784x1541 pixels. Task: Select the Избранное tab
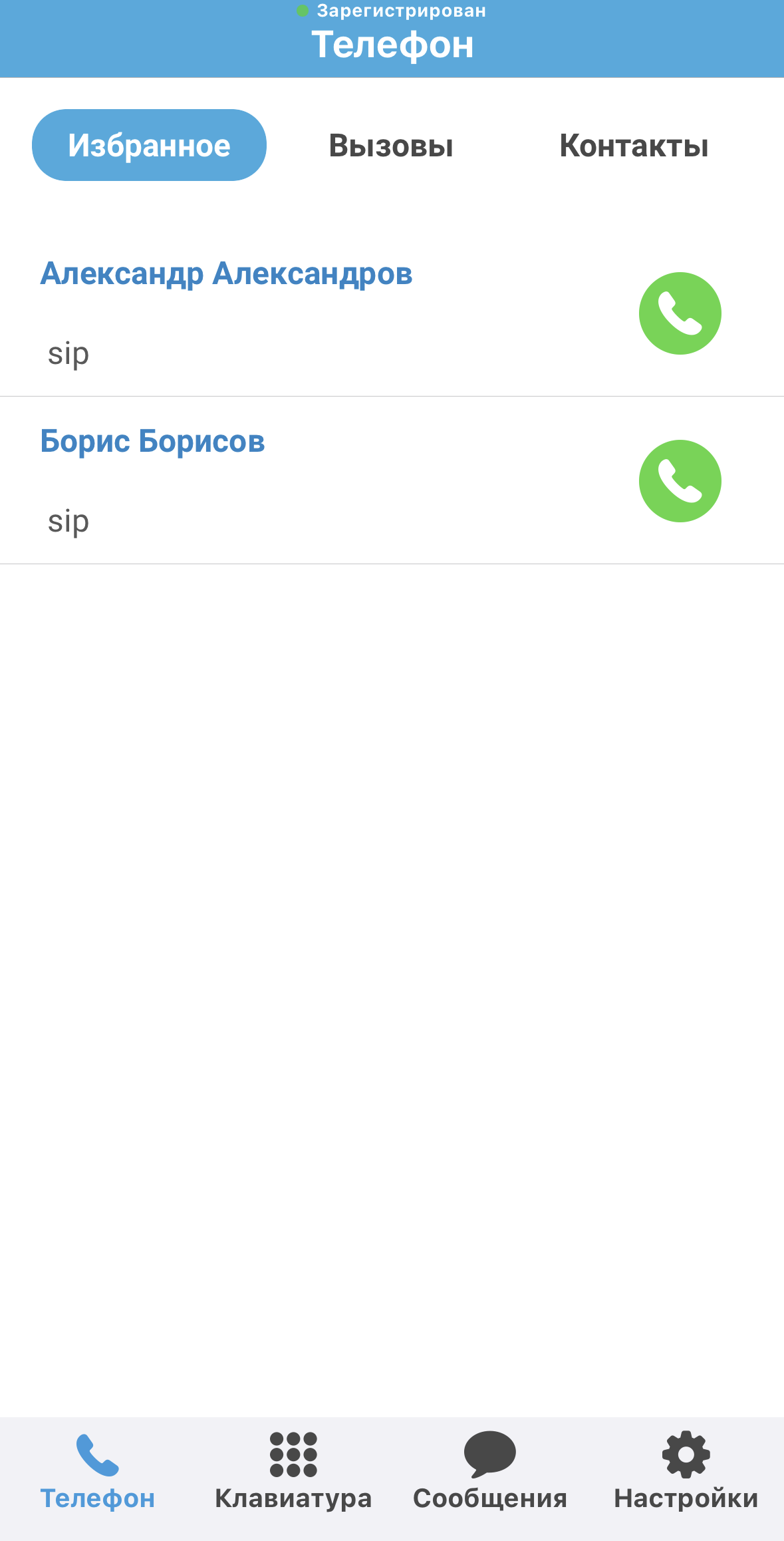[x=149, y=146]
